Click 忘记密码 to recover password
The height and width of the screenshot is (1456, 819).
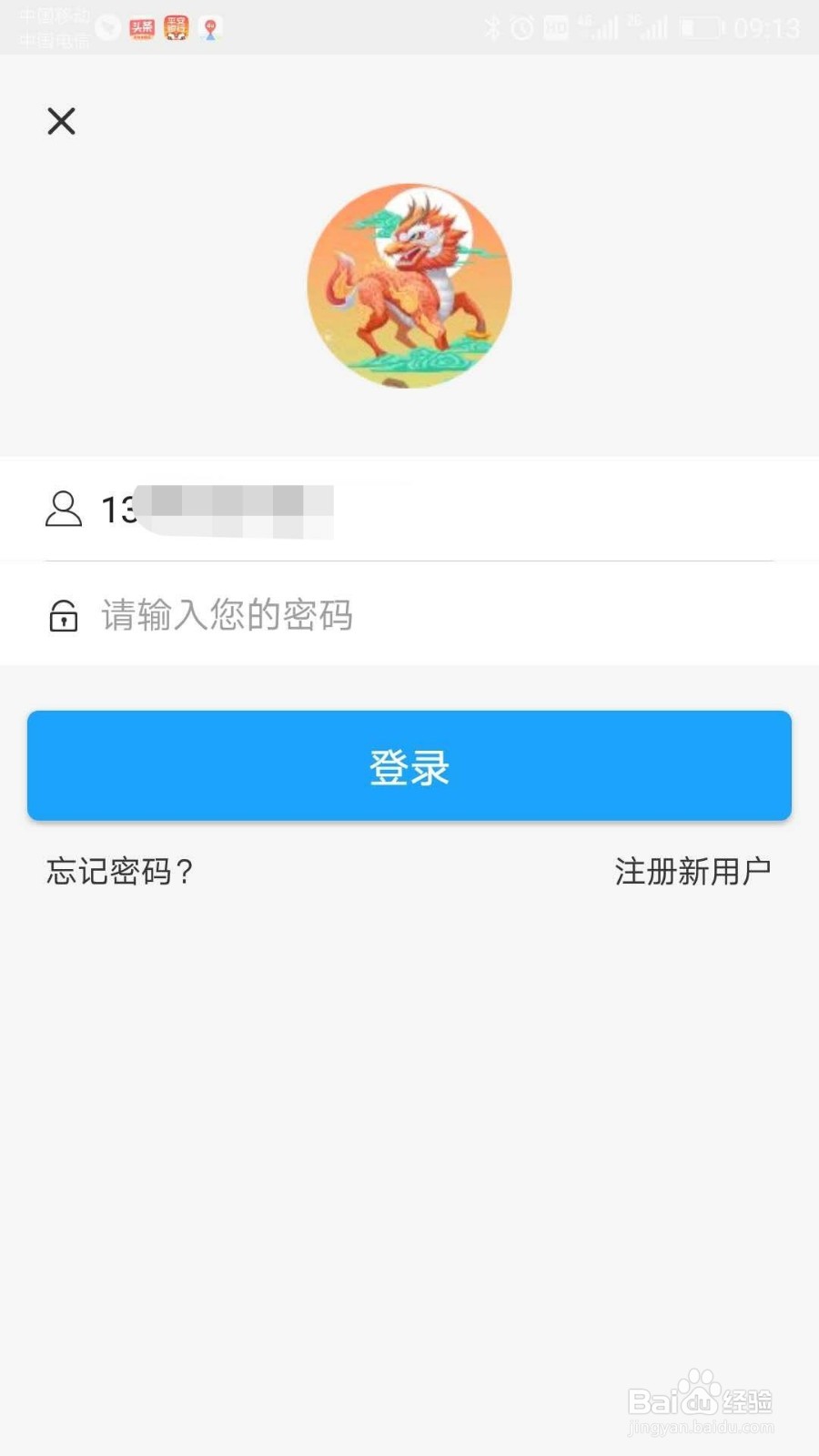click(x=119, y=872)
